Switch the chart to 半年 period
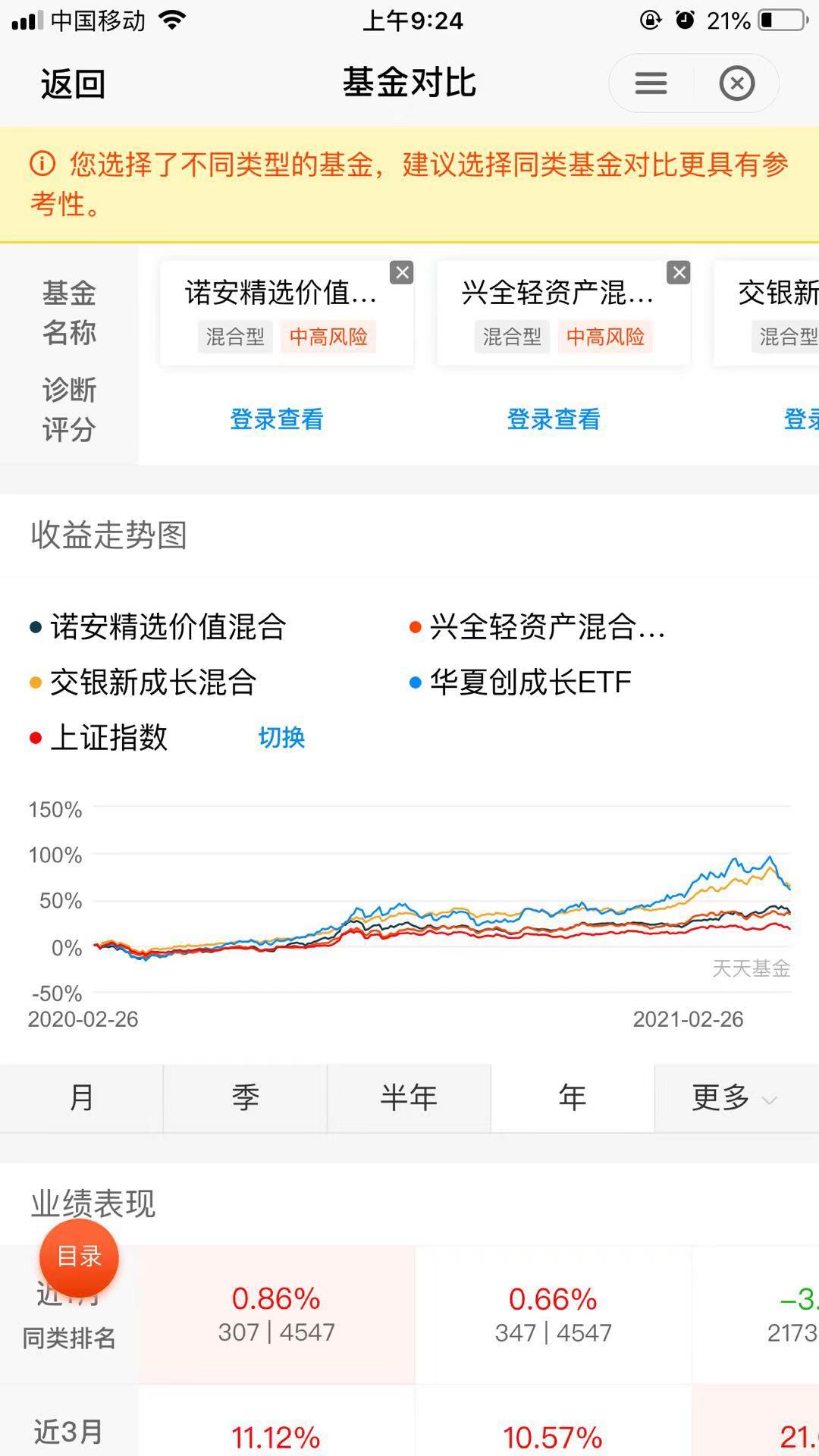This screenshot has height=1456, width=819. pyautogui.click(x=409, y=1098)
